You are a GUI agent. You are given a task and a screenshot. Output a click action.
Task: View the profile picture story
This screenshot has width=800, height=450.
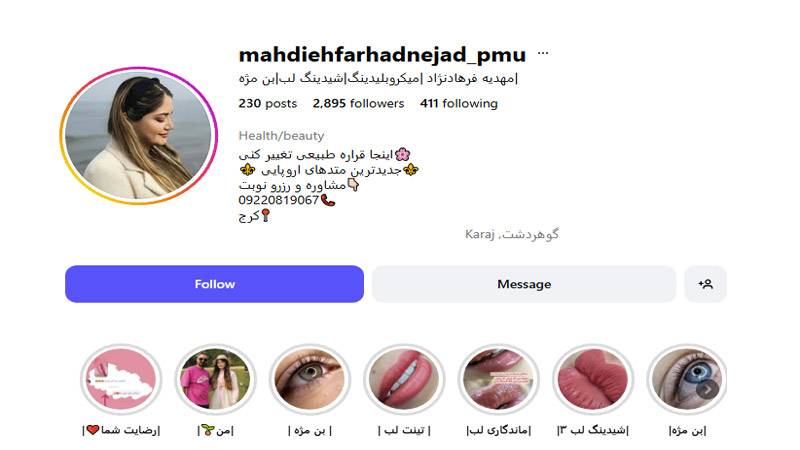point(138,136)
